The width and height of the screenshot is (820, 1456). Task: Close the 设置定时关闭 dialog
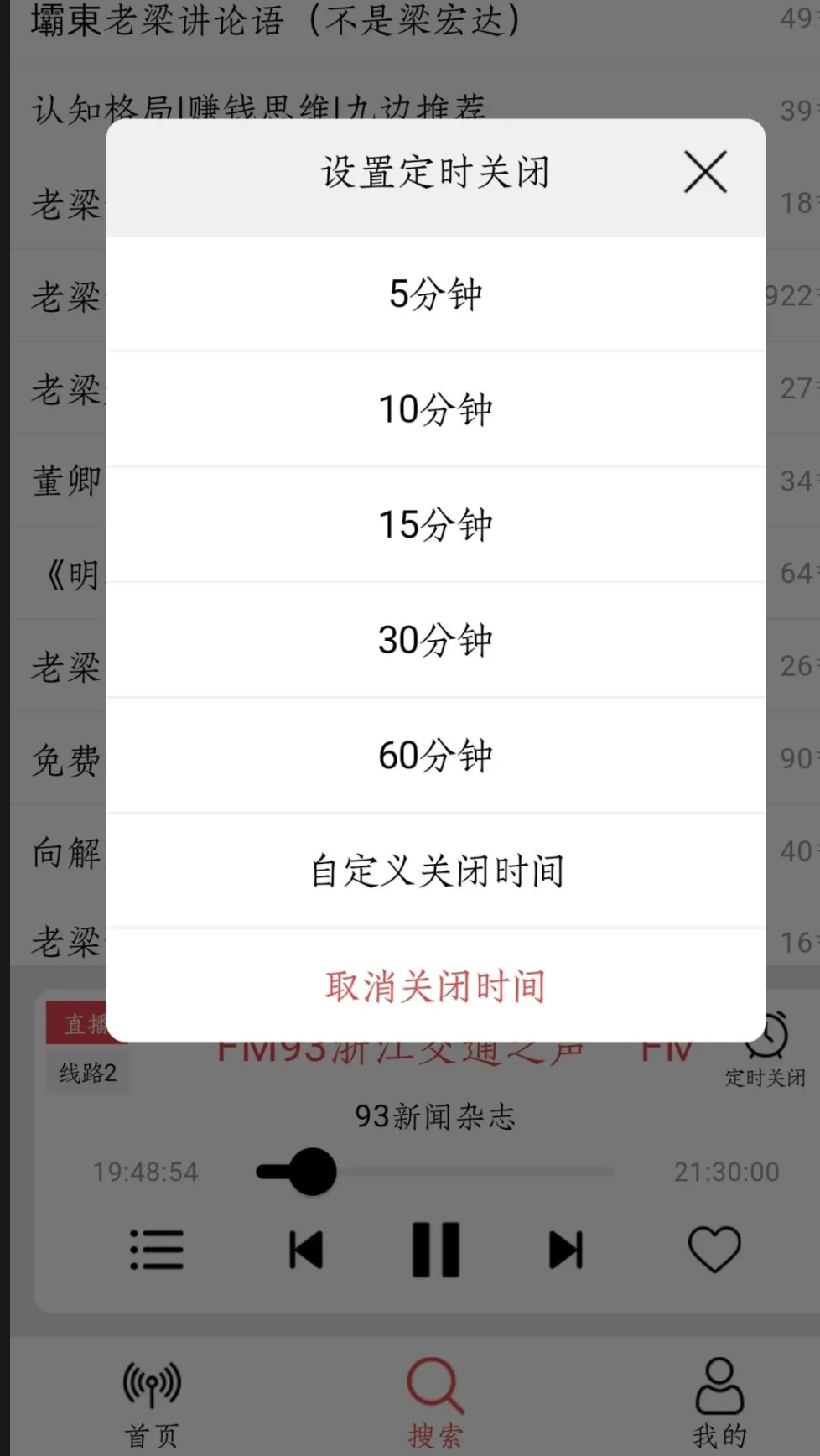[705, 172]
